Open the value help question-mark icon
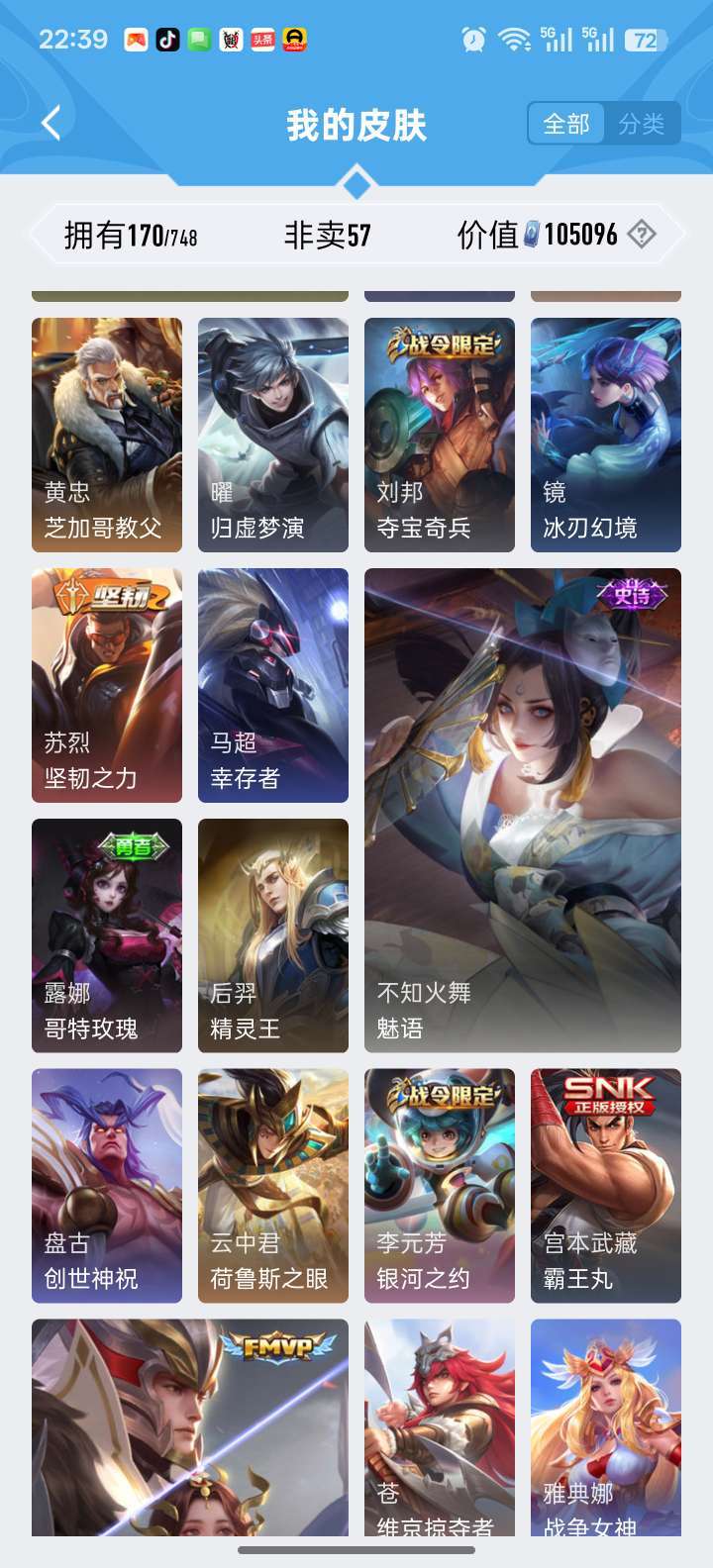713x1568 pixels. coord(642,235)
